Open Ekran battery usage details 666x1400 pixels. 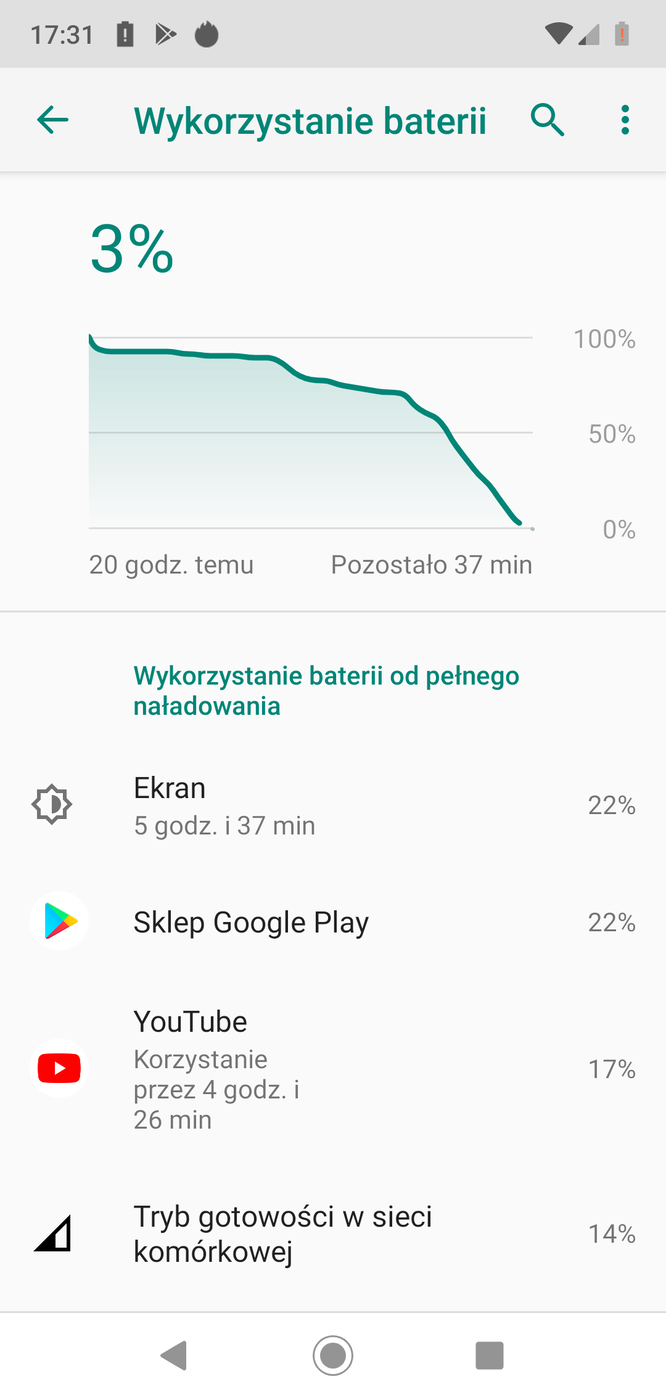(333, 805)
